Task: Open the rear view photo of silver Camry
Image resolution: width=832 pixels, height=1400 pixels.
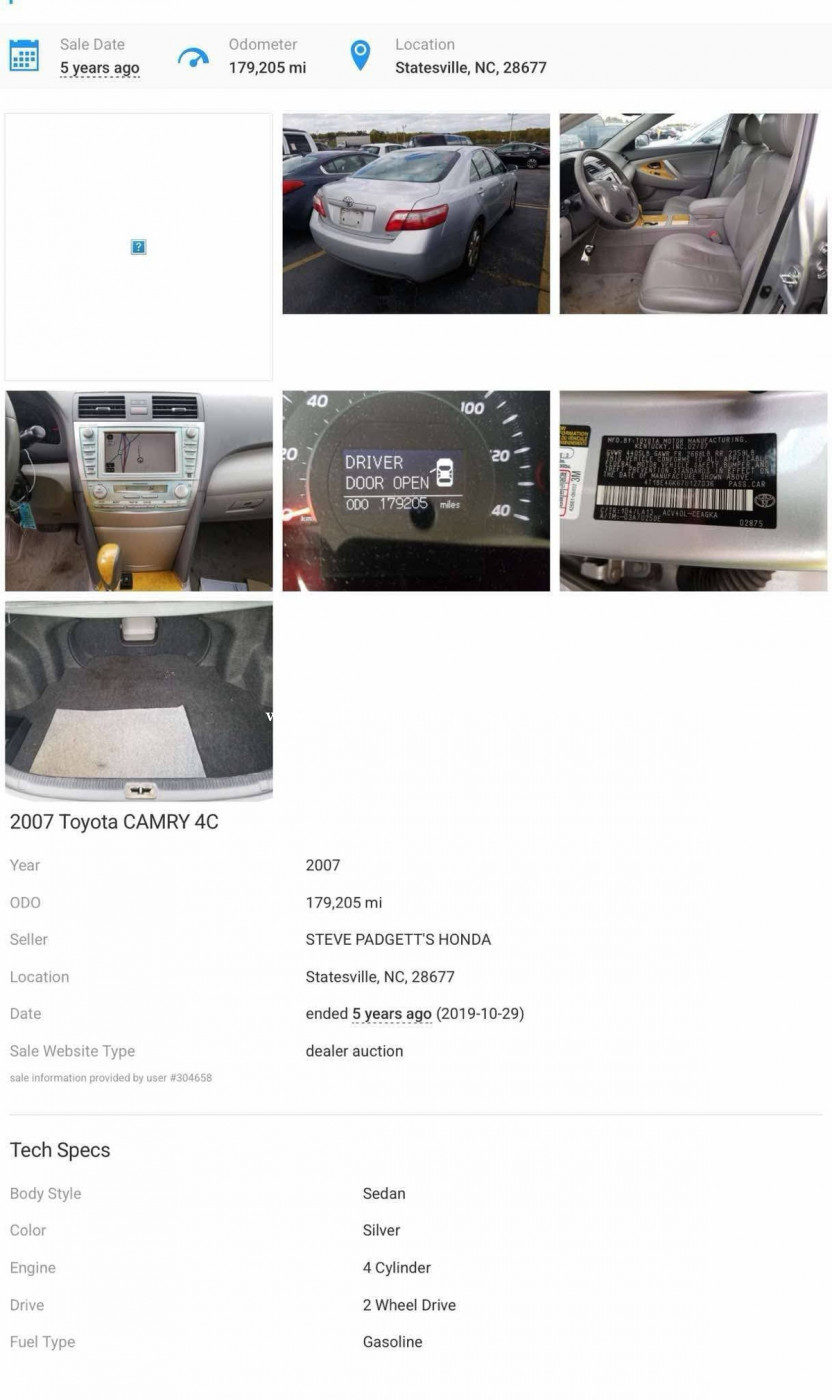Action: tap(416, 213)
